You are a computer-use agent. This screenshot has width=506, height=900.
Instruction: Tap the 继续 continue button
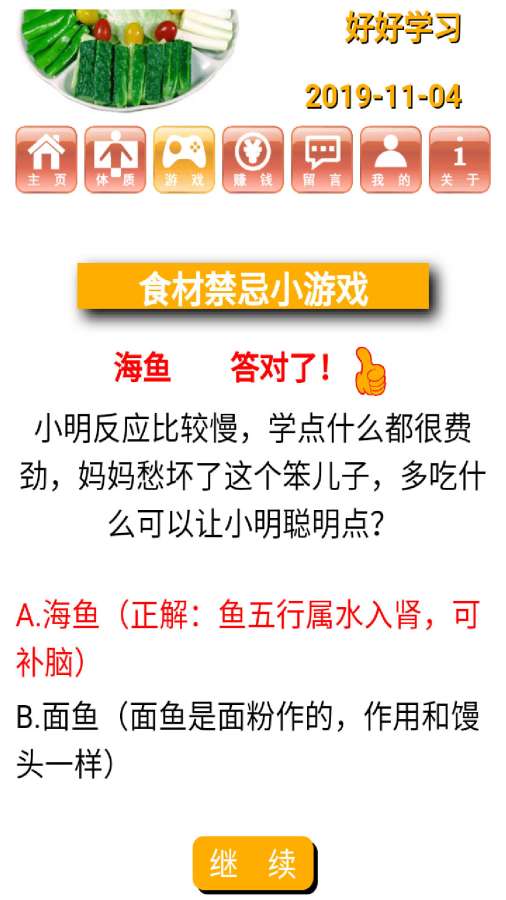click(253, 863)
